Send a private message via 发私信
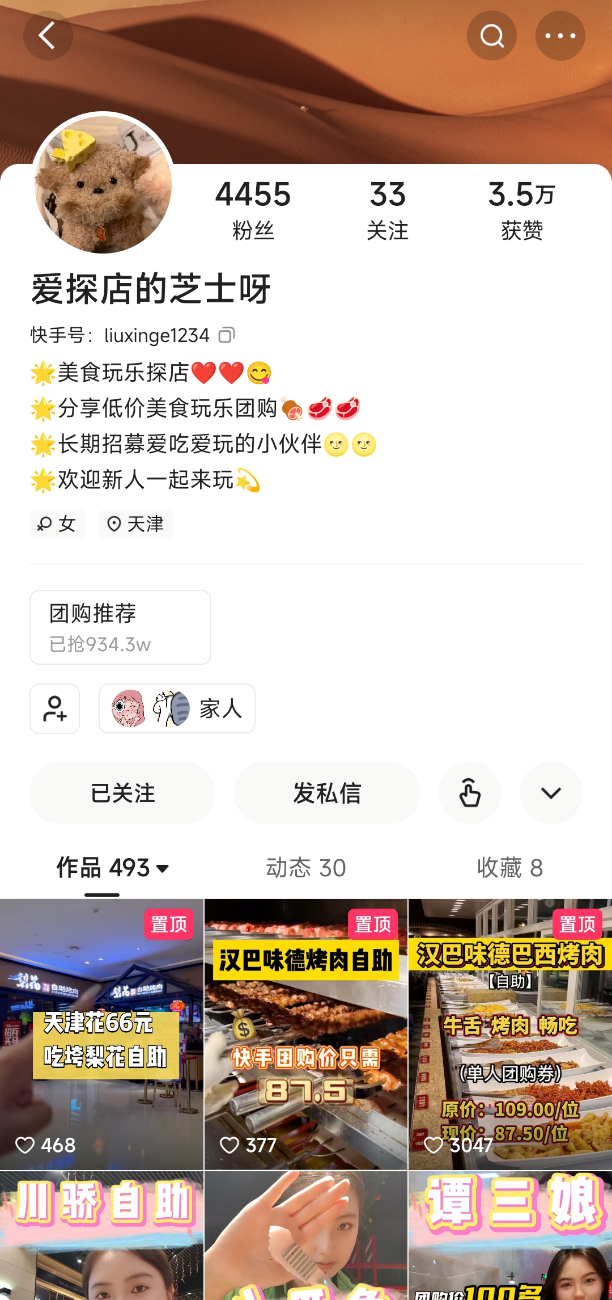 [x=327, y=793]
